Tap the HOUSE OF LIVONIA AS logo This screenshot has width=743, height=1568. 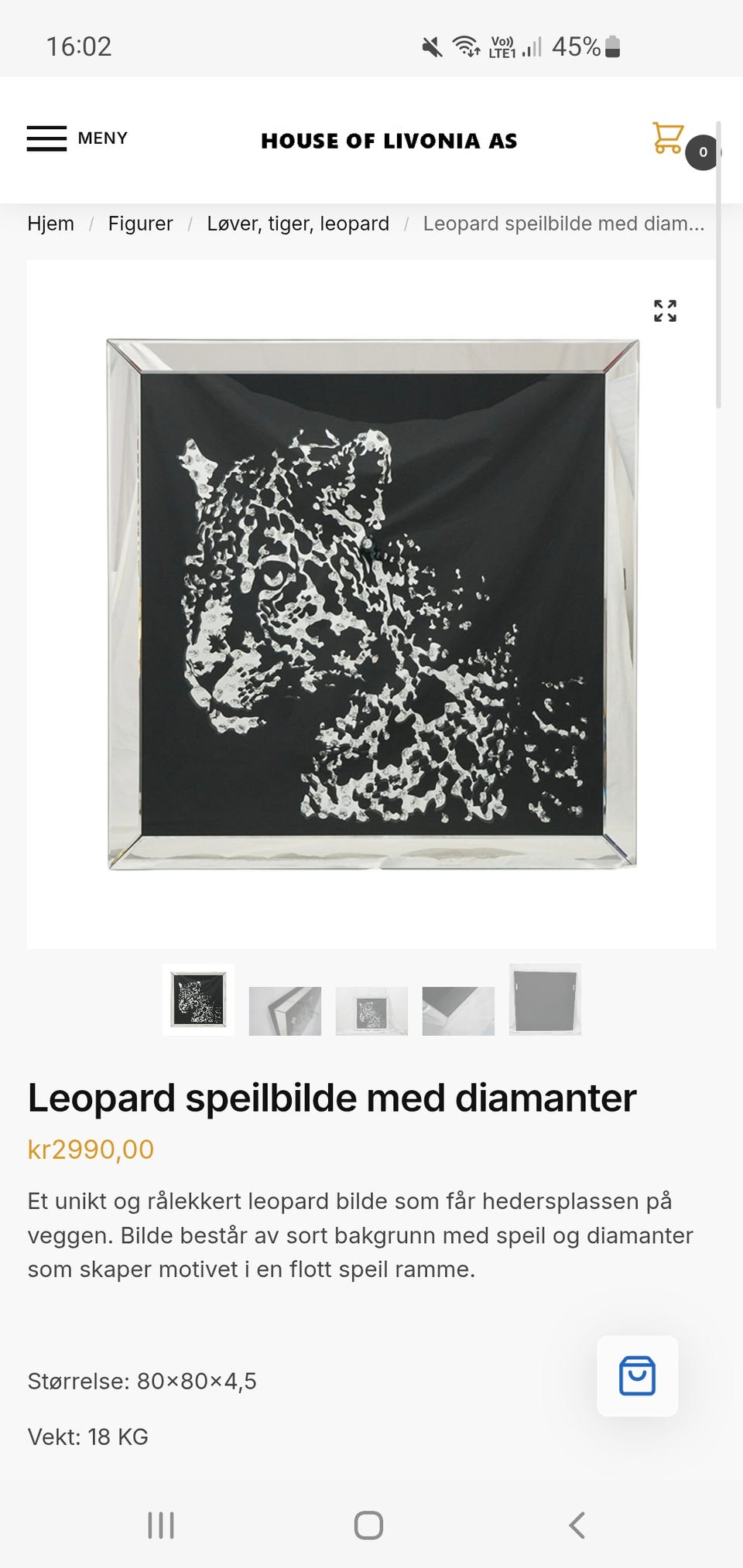389,141
